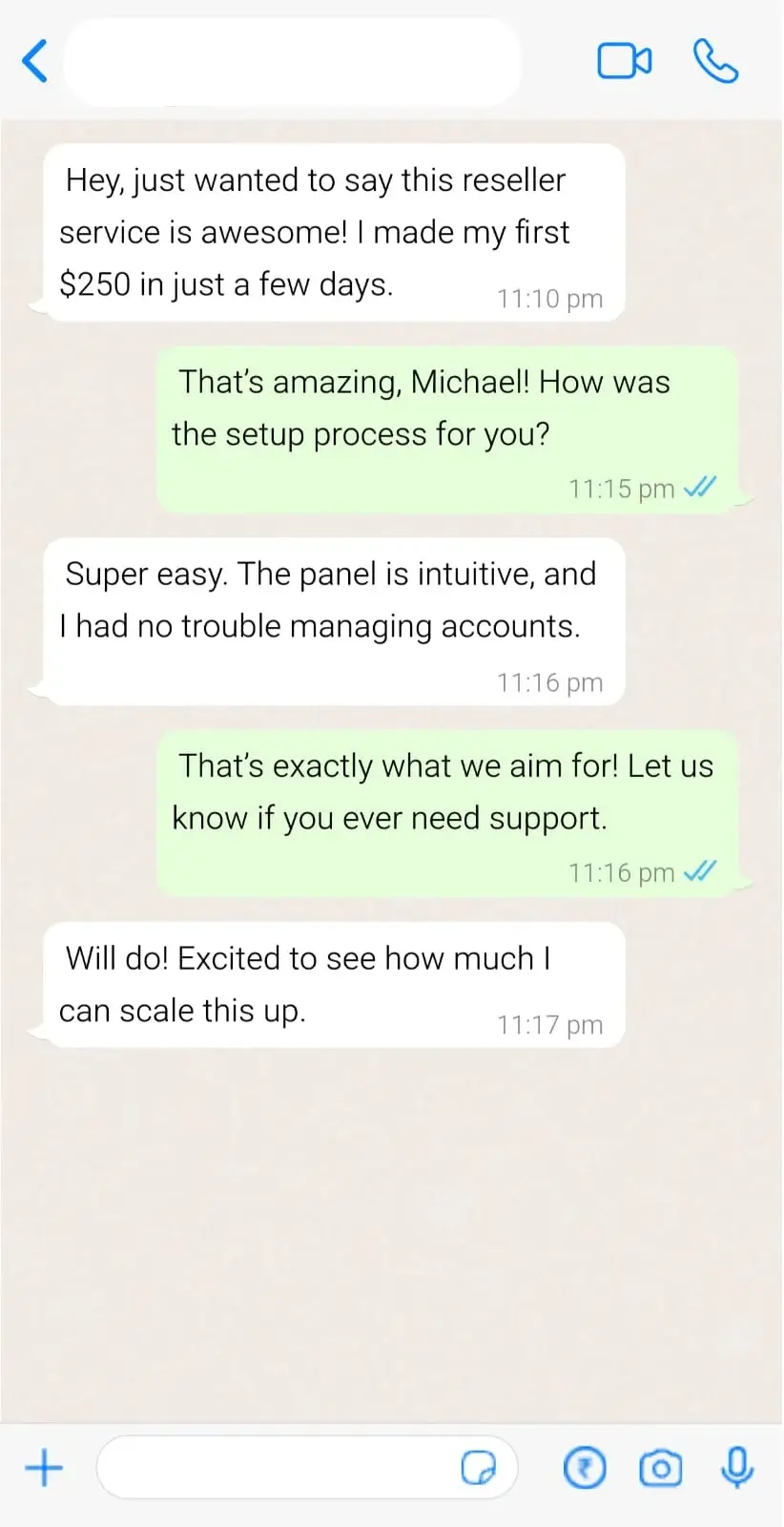This screenshot has height=1527, width=784.
Task: Tap the message input field
Action: pos(277,1467)
